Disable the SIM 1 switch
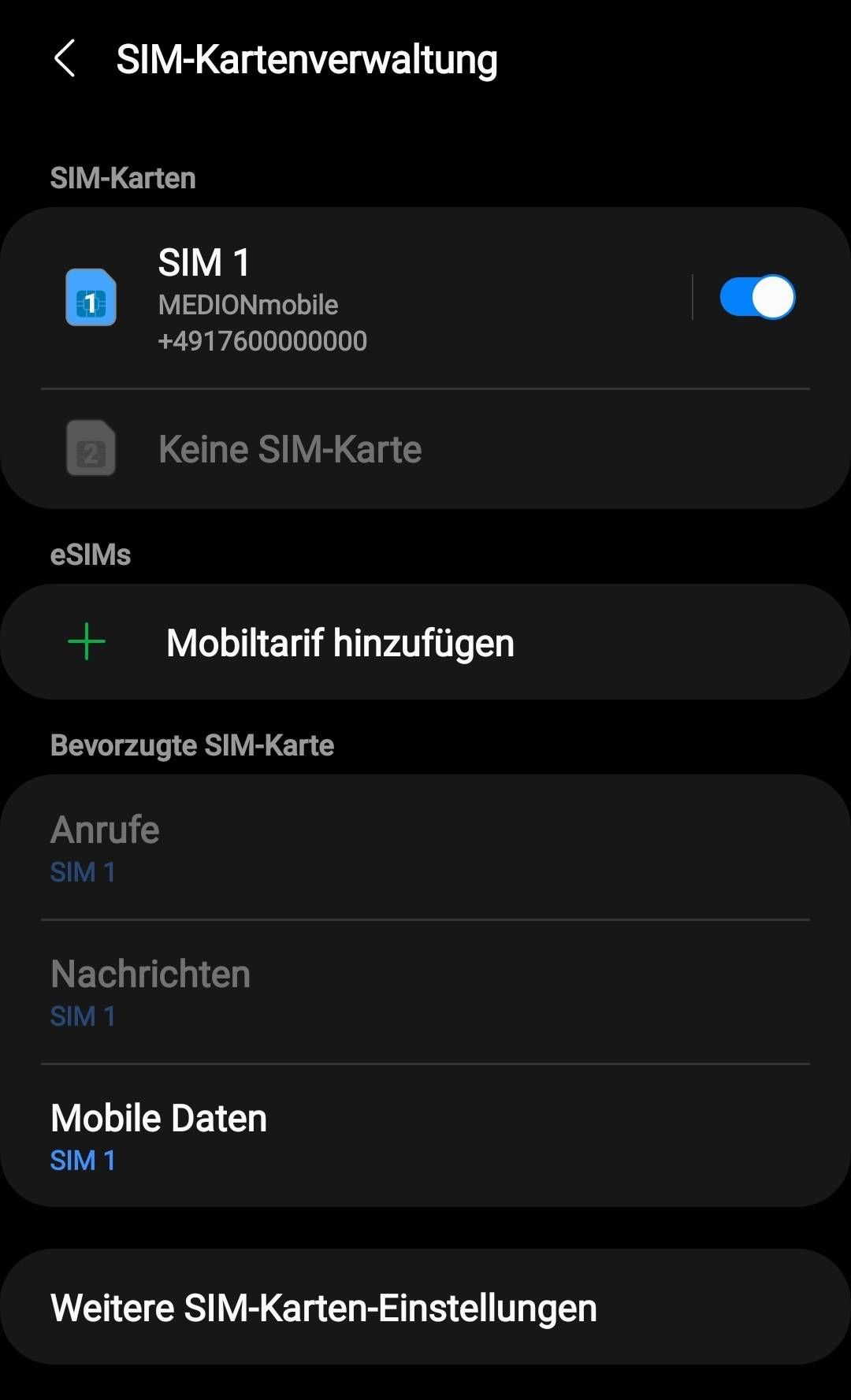The image size is (851, 1400). click(756, 298)
